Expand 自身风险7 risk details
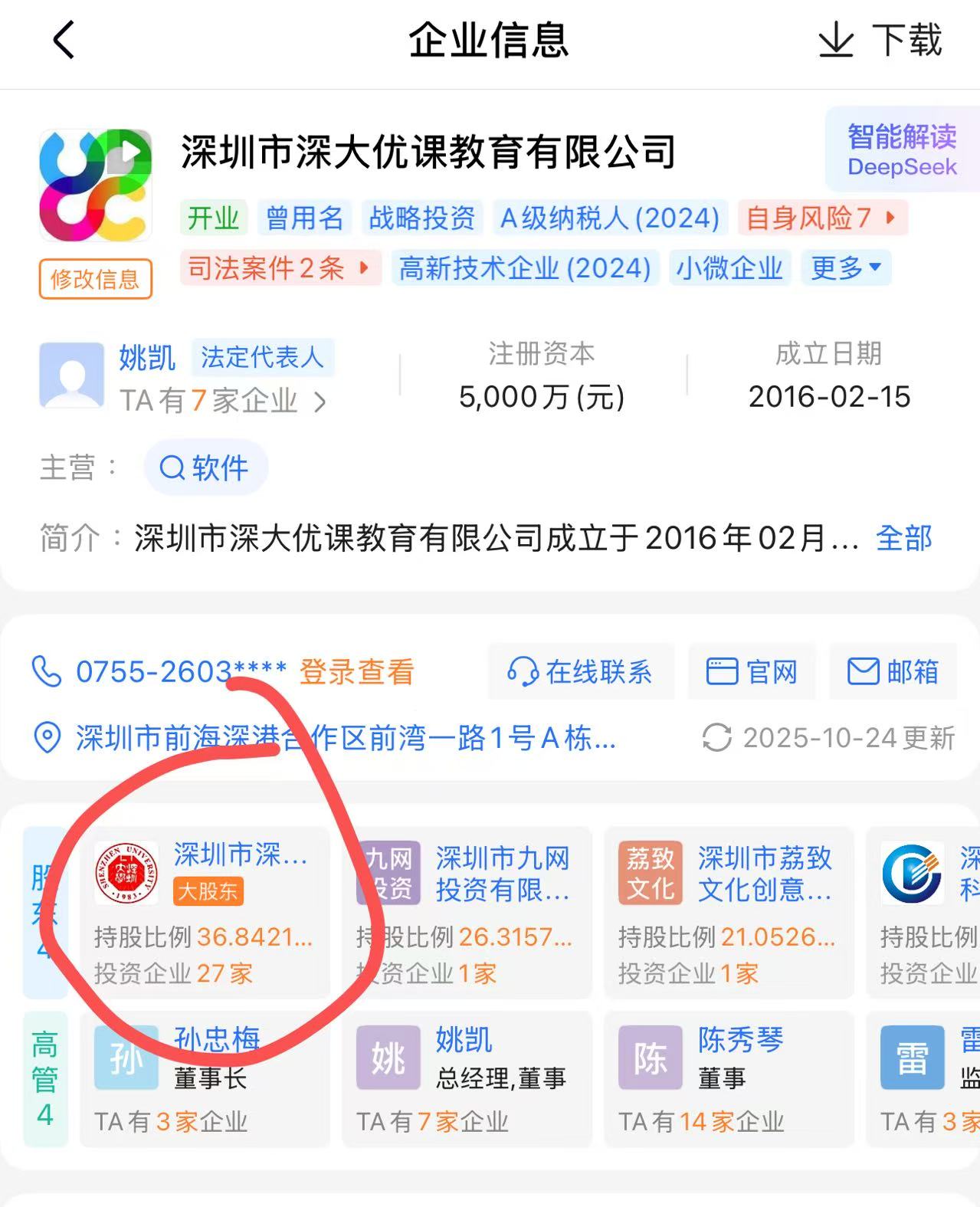The height and width of the screenshot is (1207, 980). pos(821,218)
